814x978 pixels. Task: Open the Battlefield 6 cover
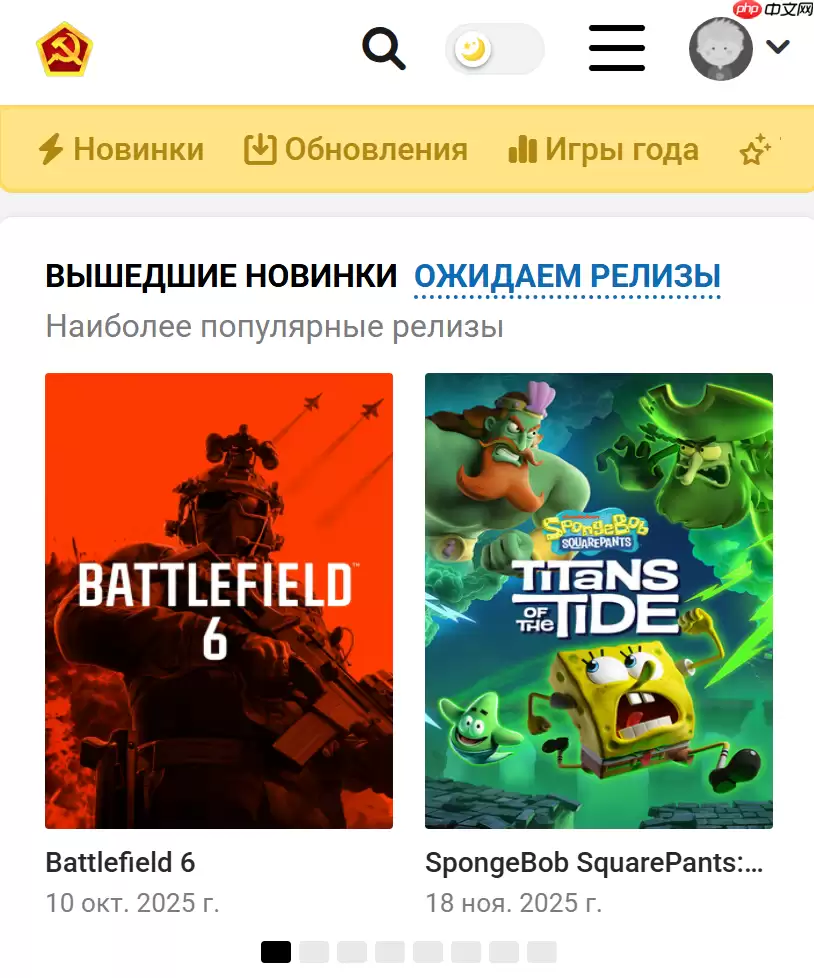(219, 600)
